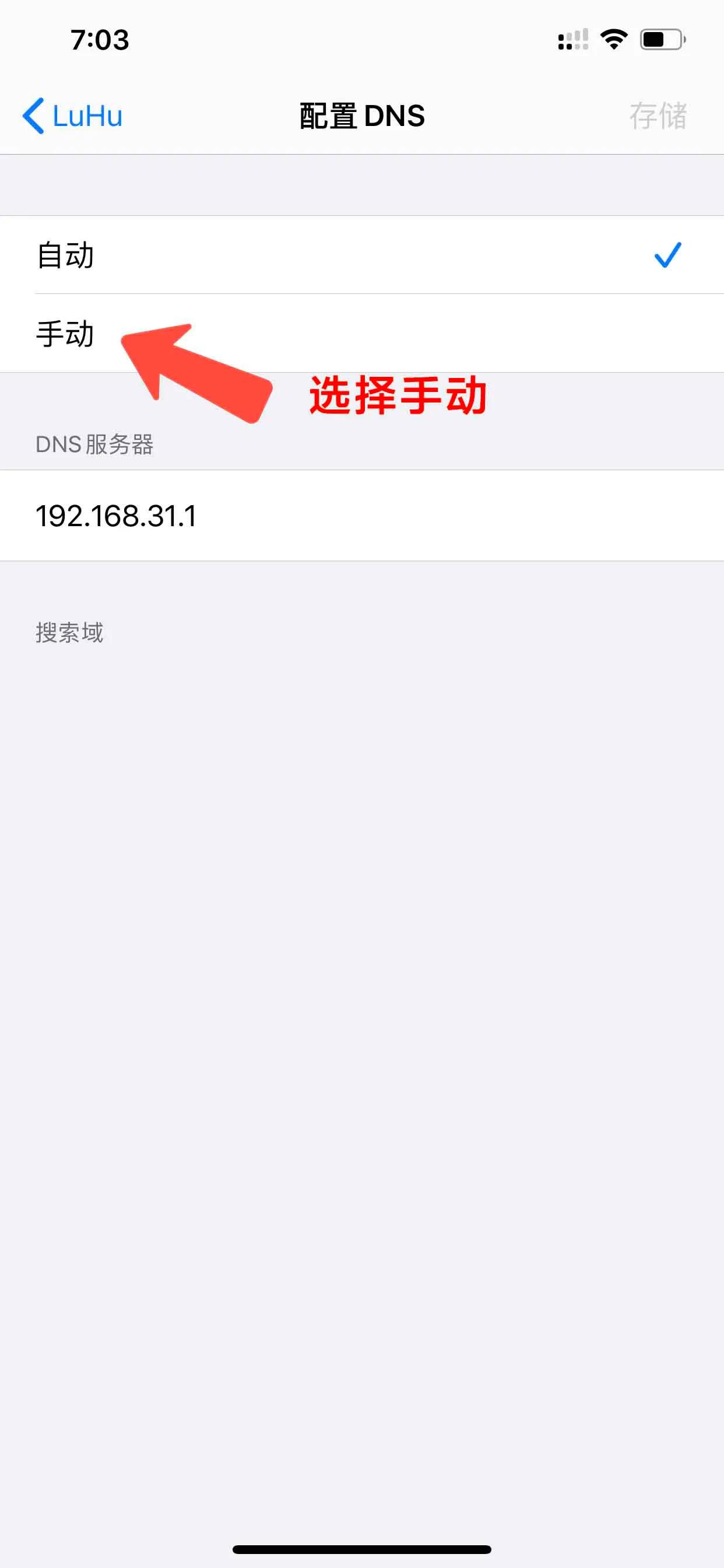Tap the 选择手动 annotation text
The height and width of the screenshot is (1568, 724).
[399, 395]
